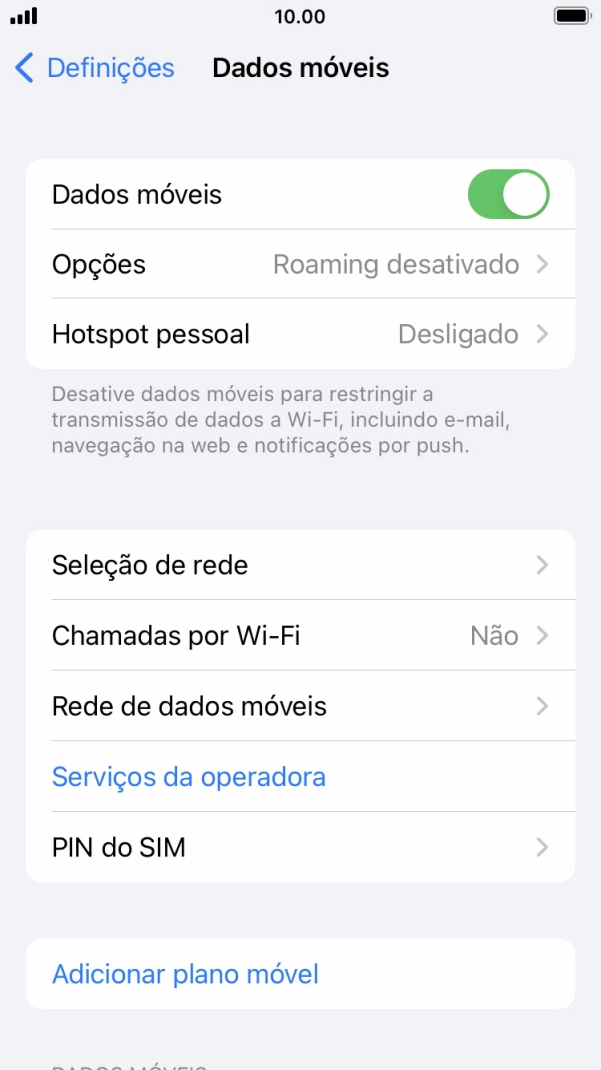Go back to Definições
Screen dimensions: 601x1070
[x=94, y=68]
